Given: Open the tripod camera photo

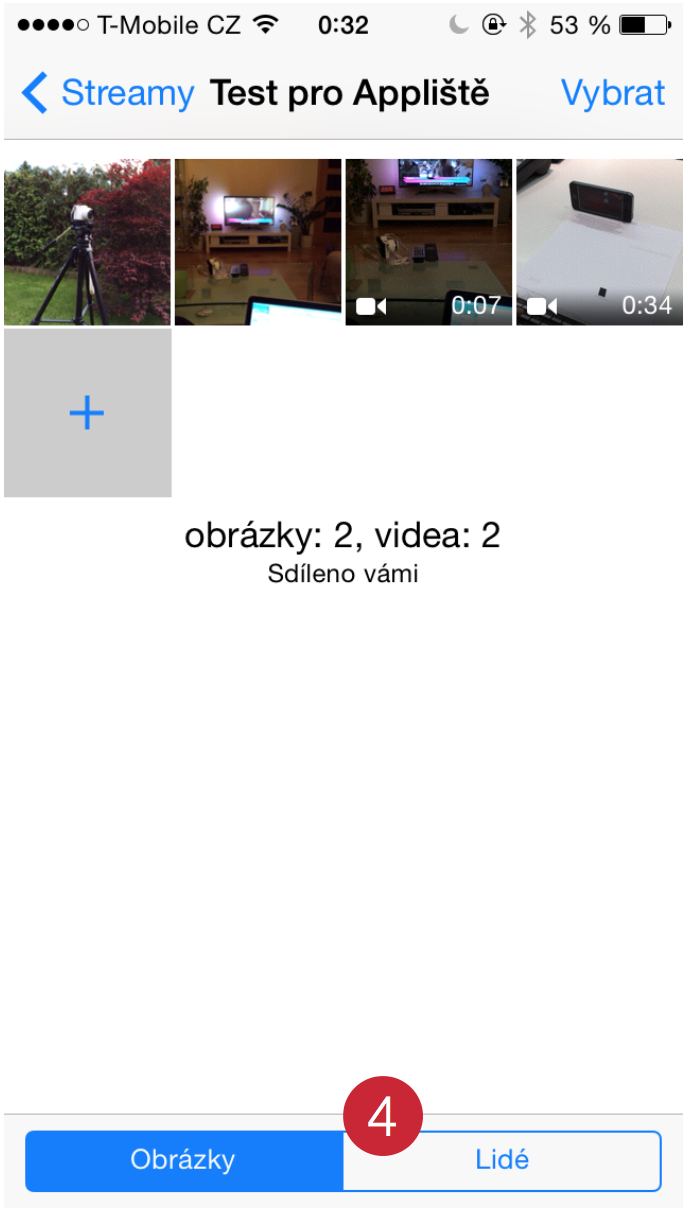Looking at the screenshot, I should [87, 242].
